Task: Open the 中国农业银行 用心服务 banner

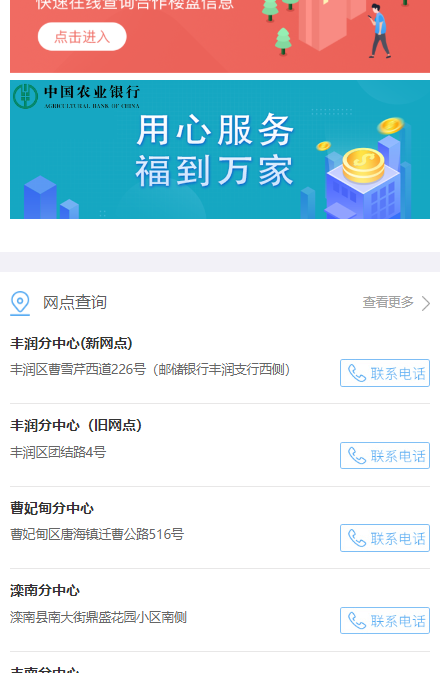Action: pos(220,149)
